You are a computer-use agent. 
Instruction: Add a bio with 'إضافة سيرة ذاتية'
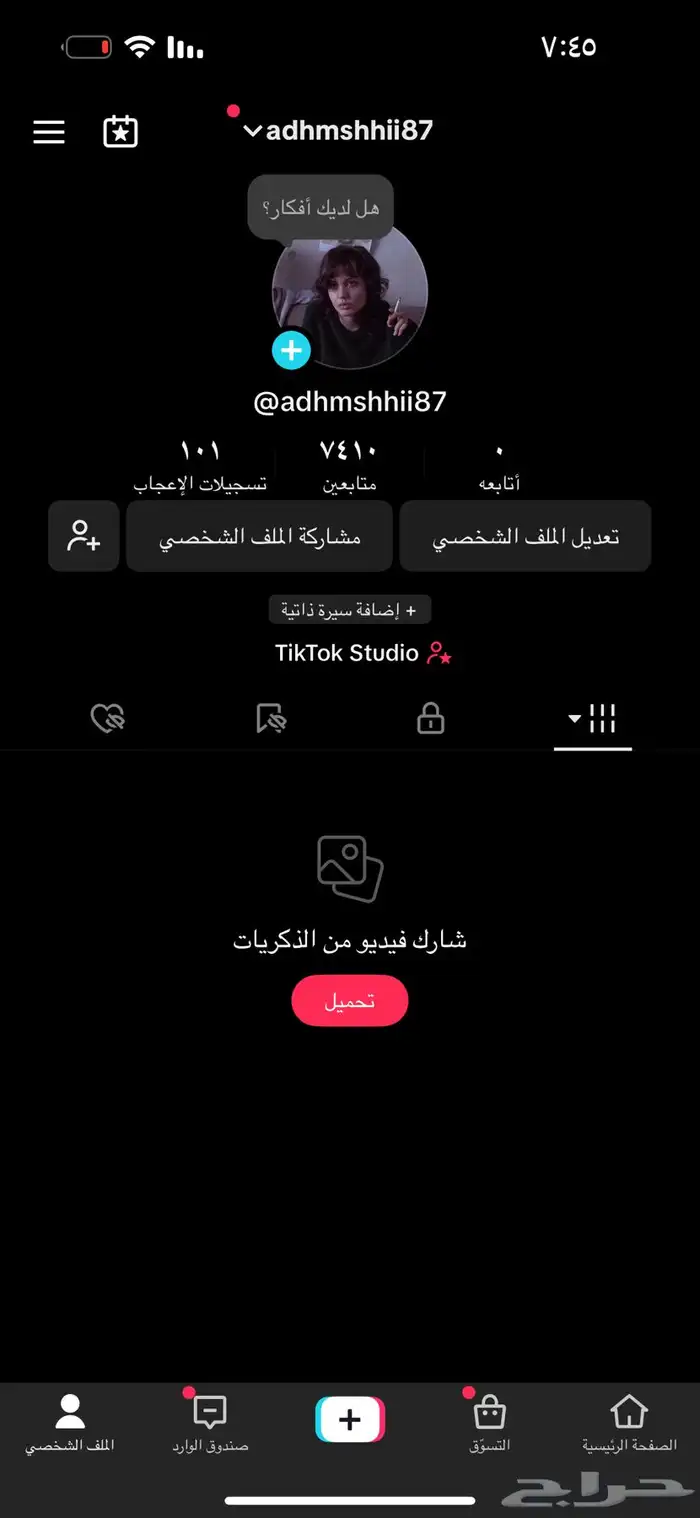point(350,609)
